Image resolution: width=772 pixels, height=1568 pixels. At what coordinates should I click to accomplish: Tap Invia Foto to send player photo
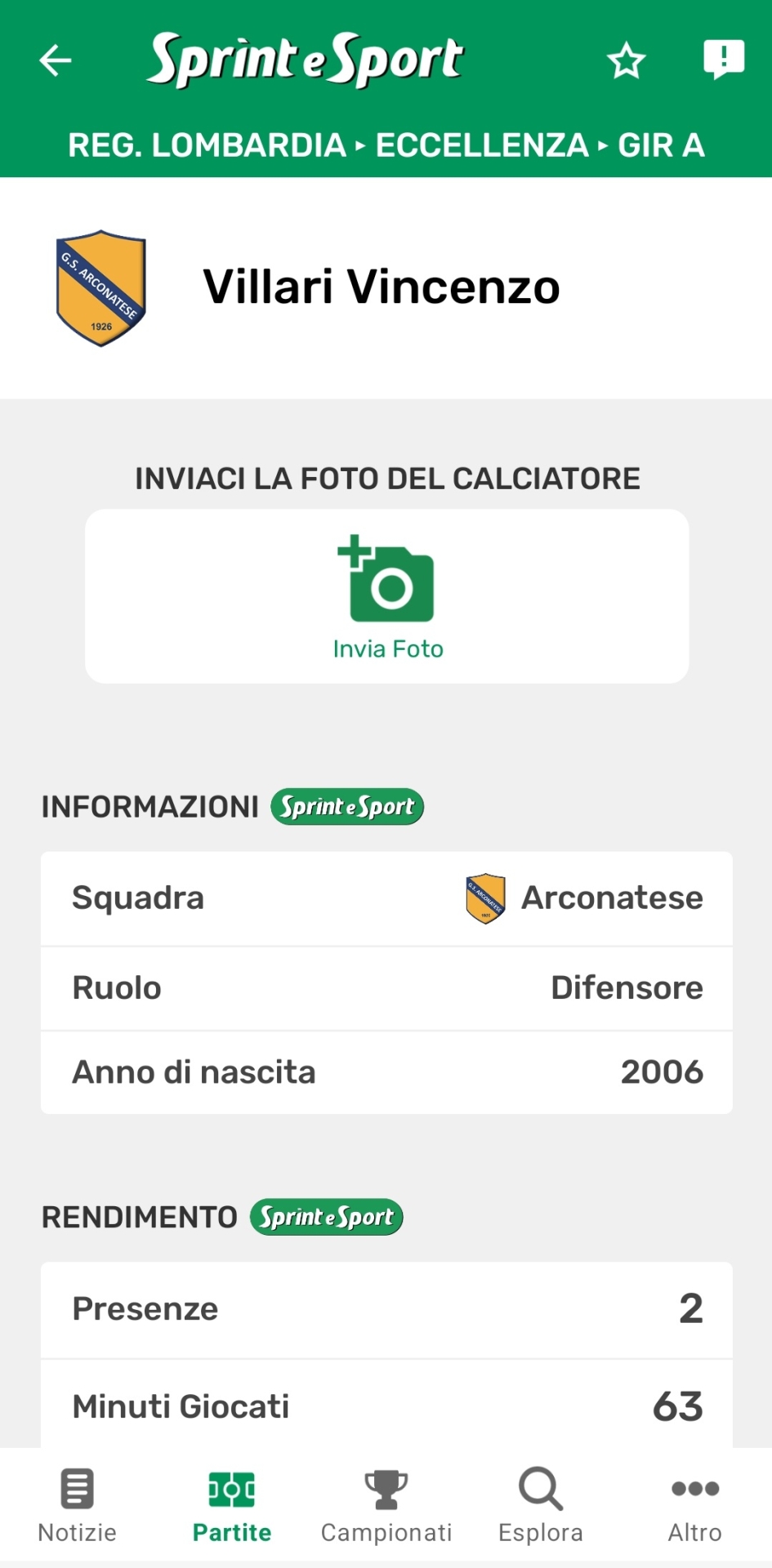click(387, 598)
